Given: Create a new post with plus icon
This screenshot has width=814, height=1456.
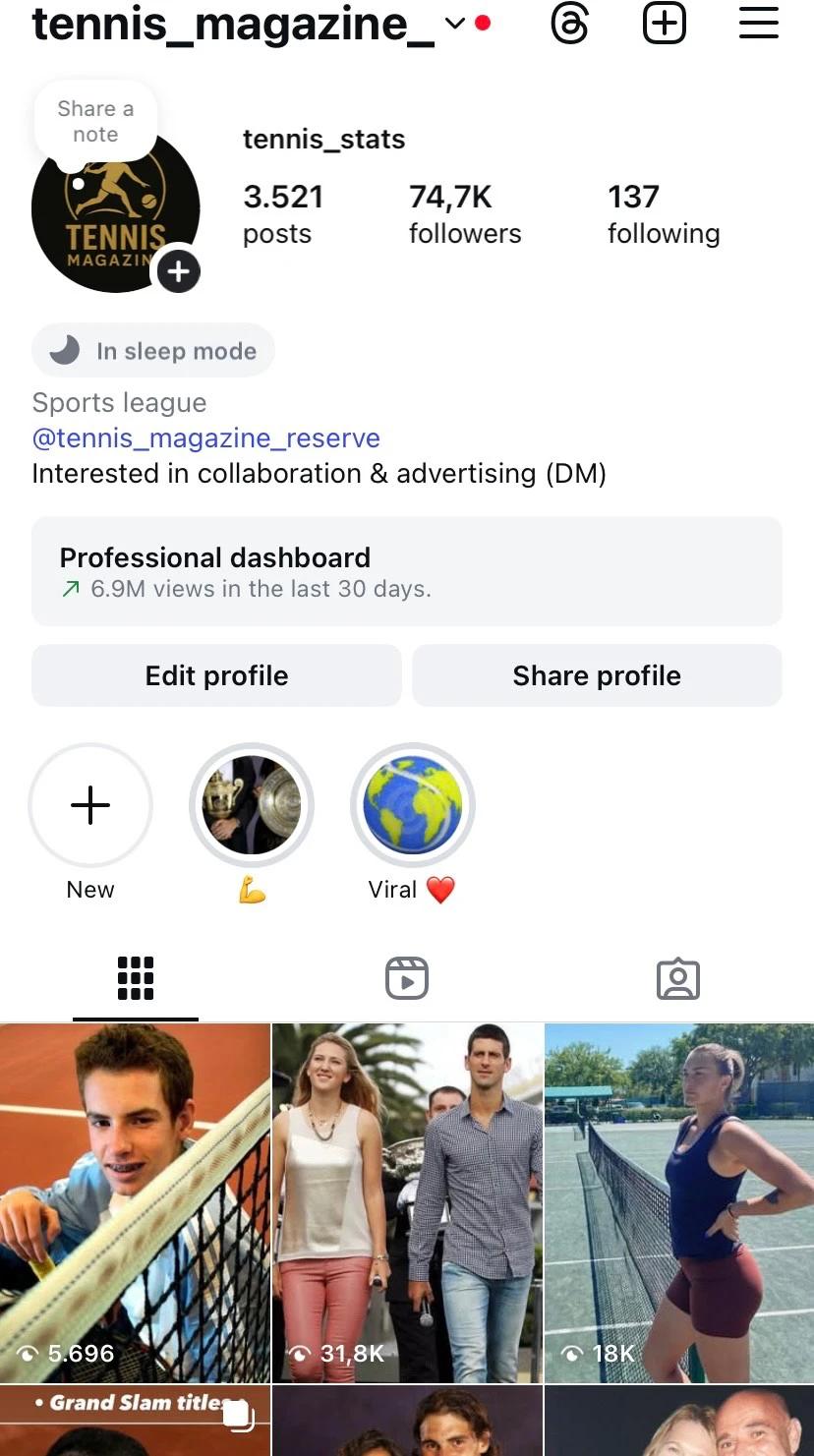Looking at the screenshot, I should pyautogui.click(x=665, y=24).
